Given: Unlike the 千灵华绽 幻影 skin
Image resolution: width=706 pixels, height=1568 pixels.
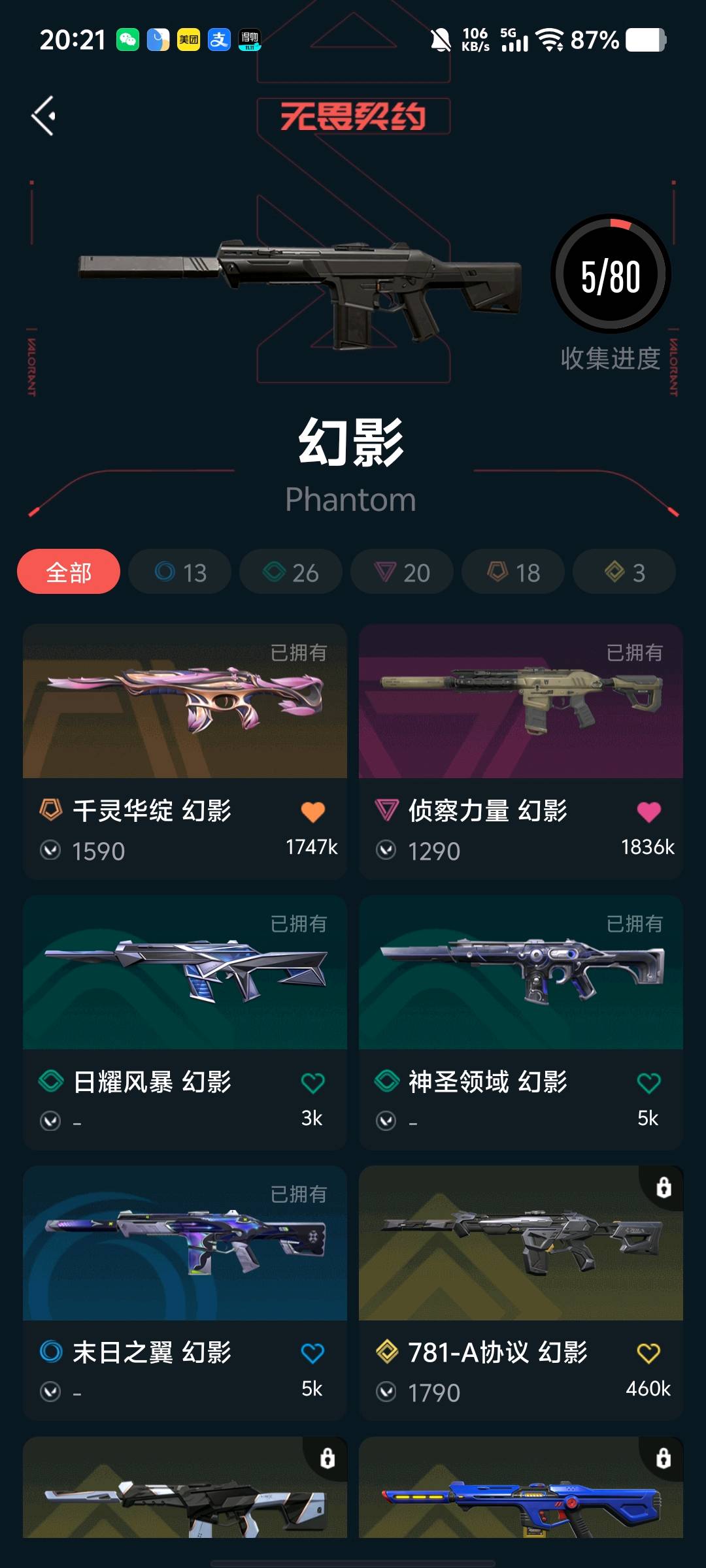Looking at the screenshot, I should click(x=312, y=812).
